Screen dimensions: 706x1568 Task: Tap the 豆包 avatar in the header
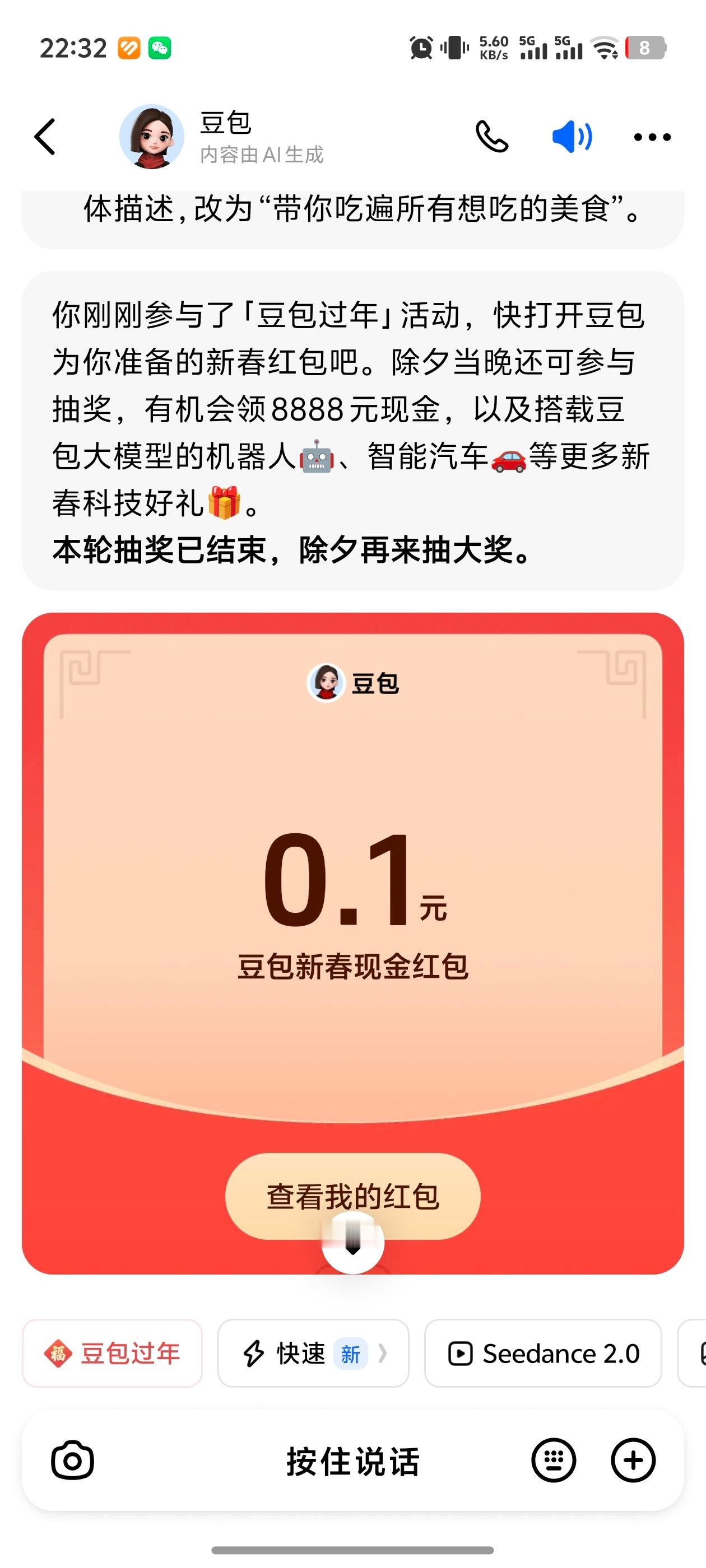coord(154,136)
